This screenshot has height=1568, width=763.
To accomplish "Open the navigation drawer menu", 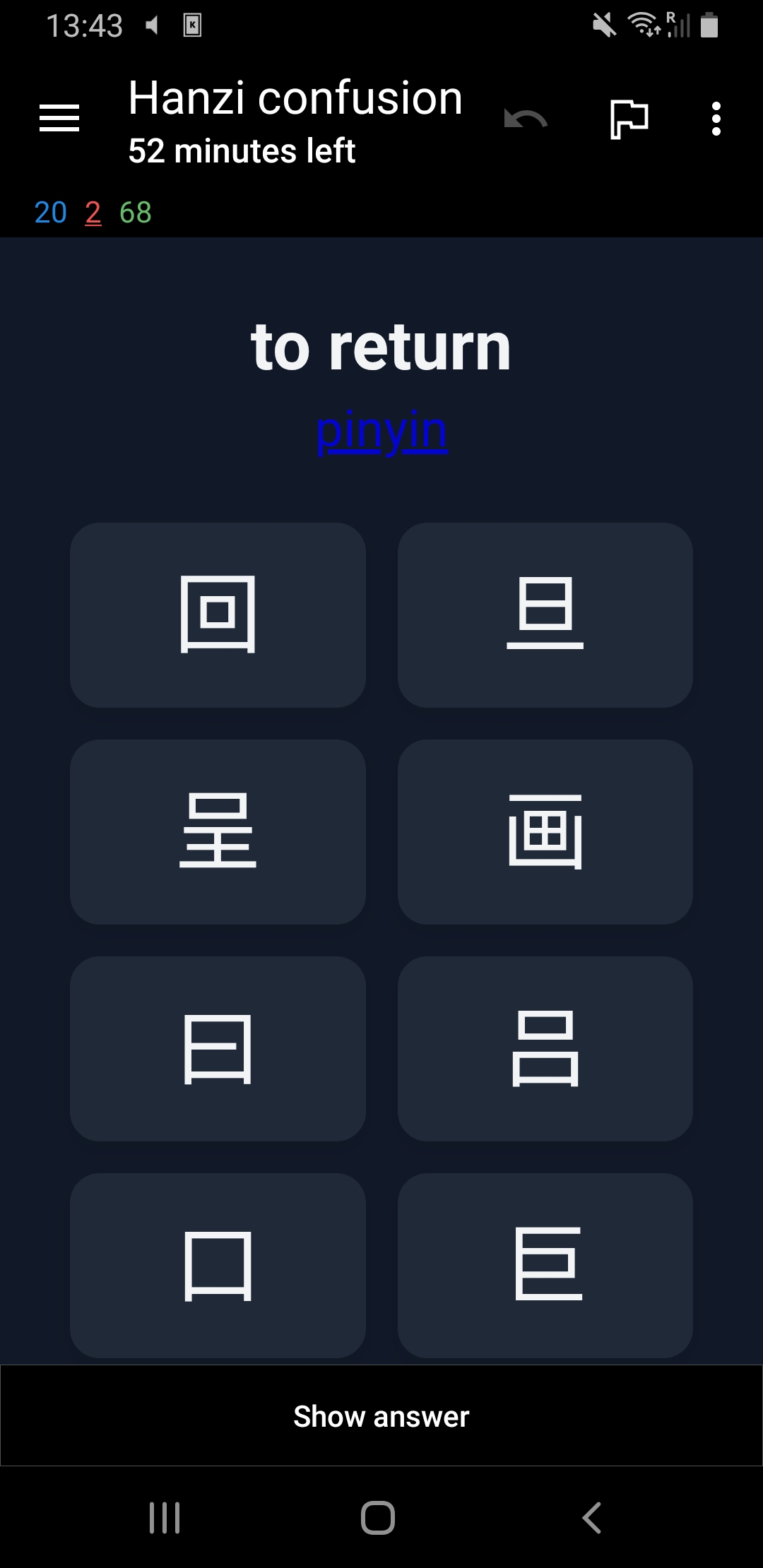I will pyautogui.click(x=59, y=118).
